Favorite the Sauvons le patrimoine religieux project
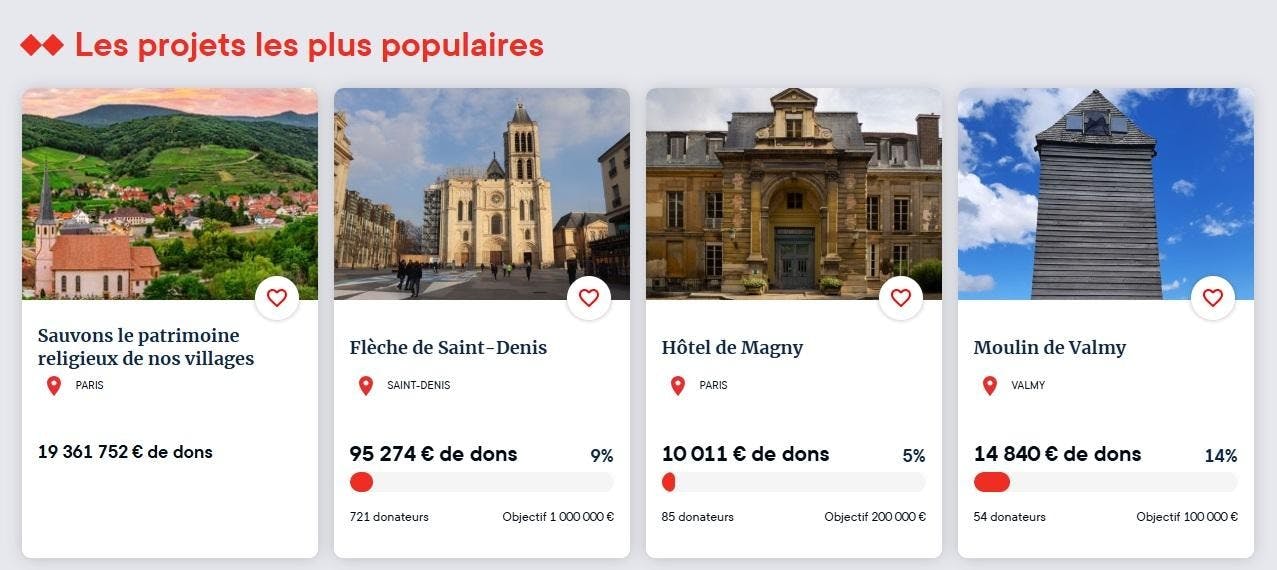 pyautogui.click(x=277, y=298)
